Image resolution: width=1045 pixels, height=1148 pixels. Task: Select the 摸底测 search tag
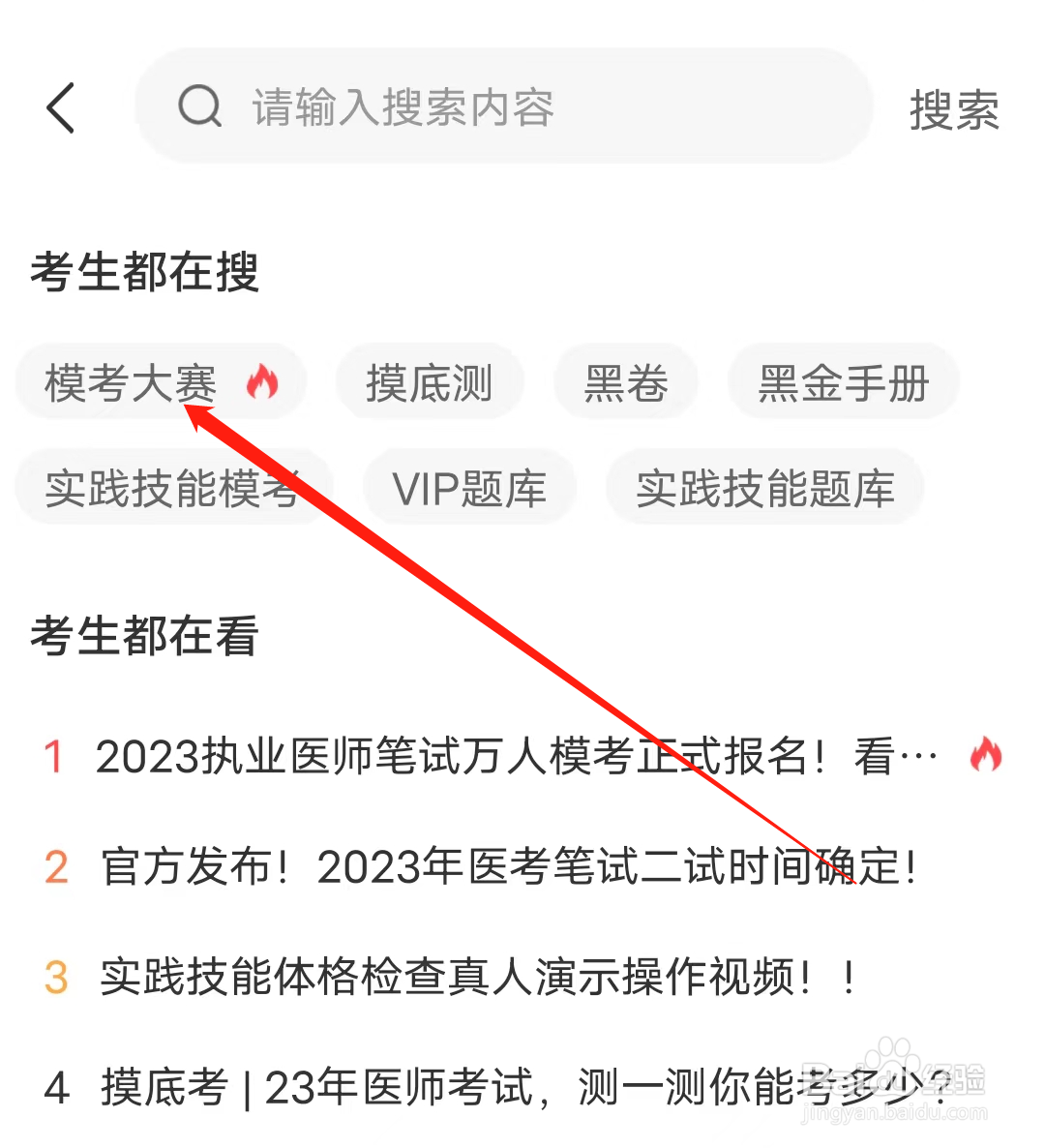[430, 382]
